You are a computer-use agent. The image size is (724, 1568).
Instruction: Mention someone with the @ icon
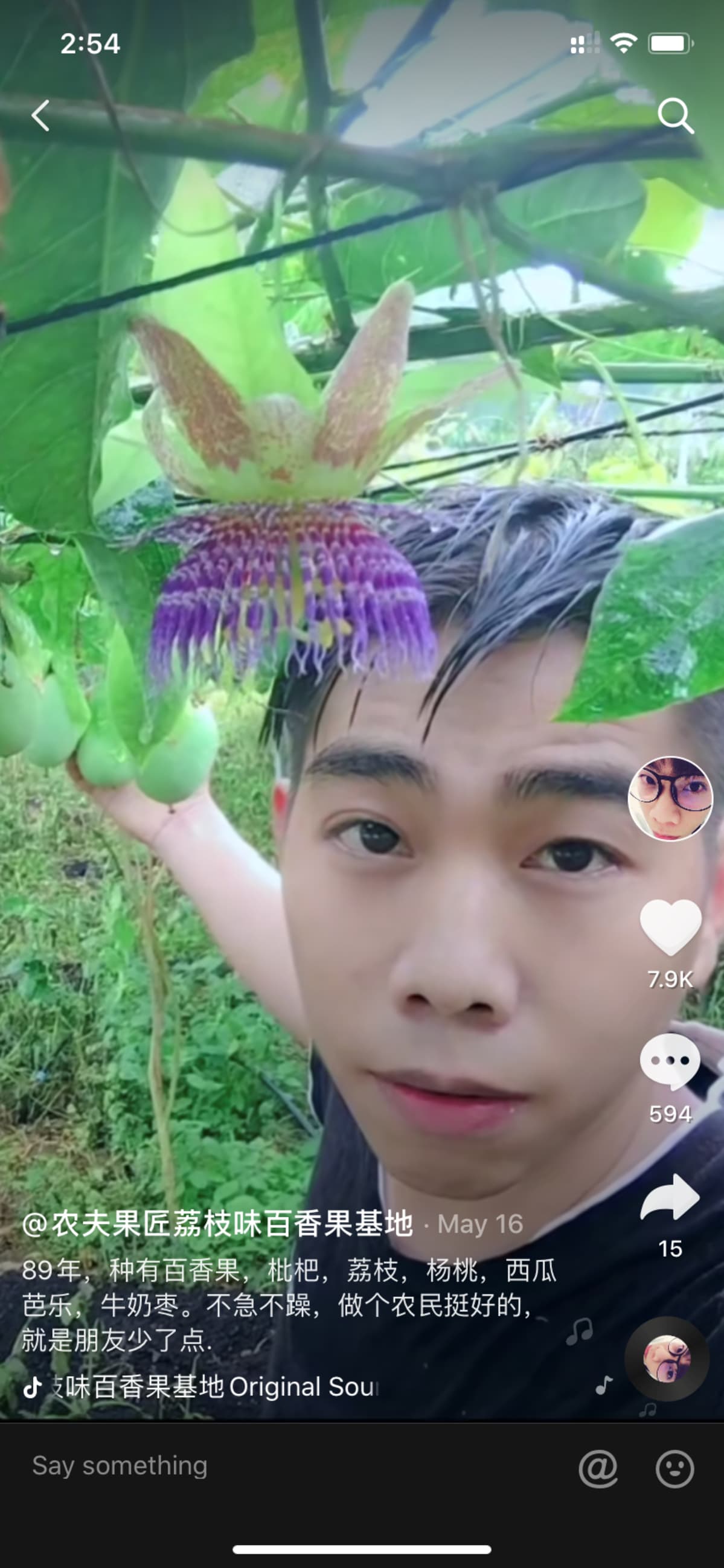(x=597, y=1468)
